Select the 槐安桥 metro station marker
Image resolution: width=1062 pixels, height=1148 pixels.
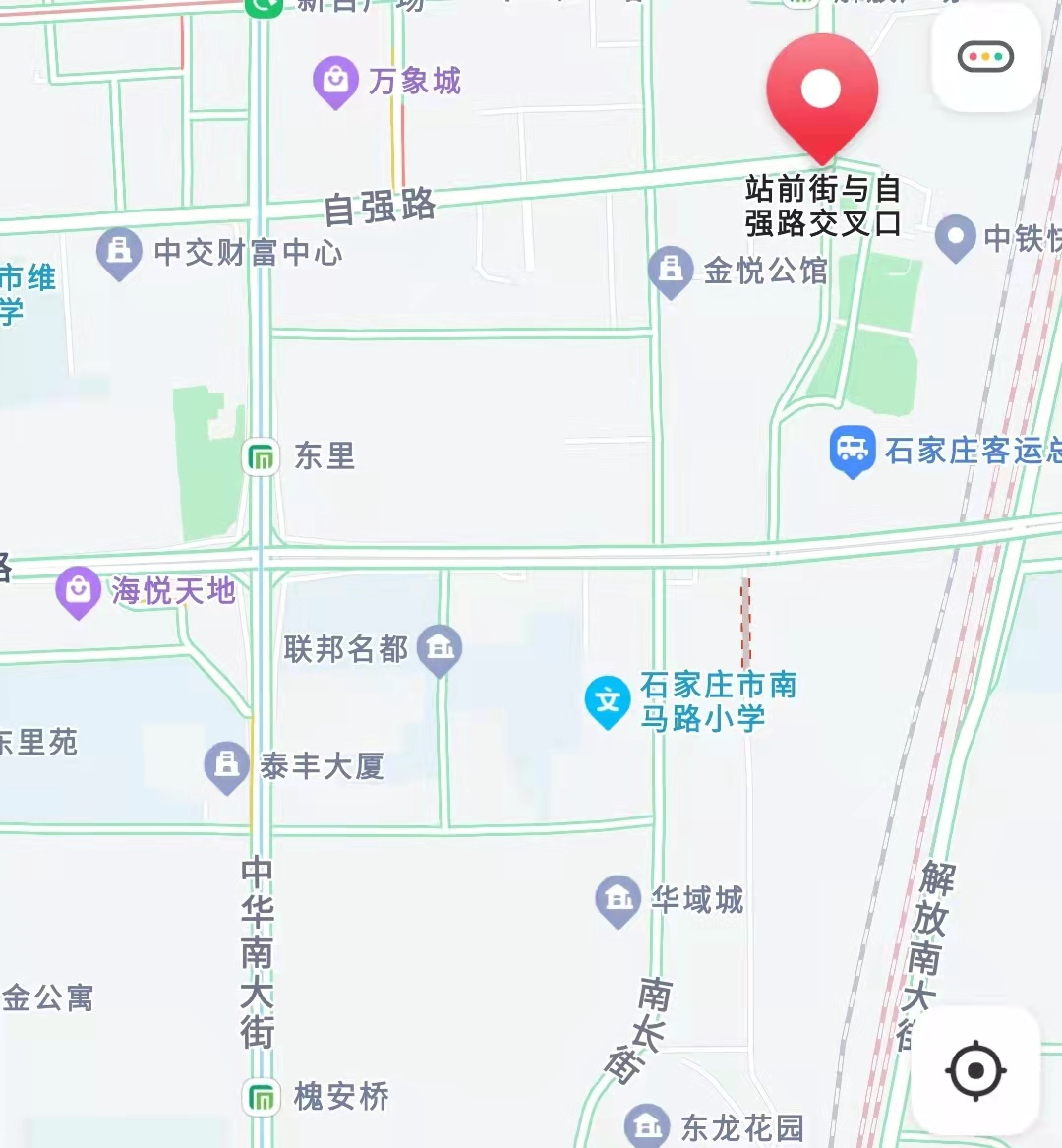pyautogui.click(x=262, y=1096)
